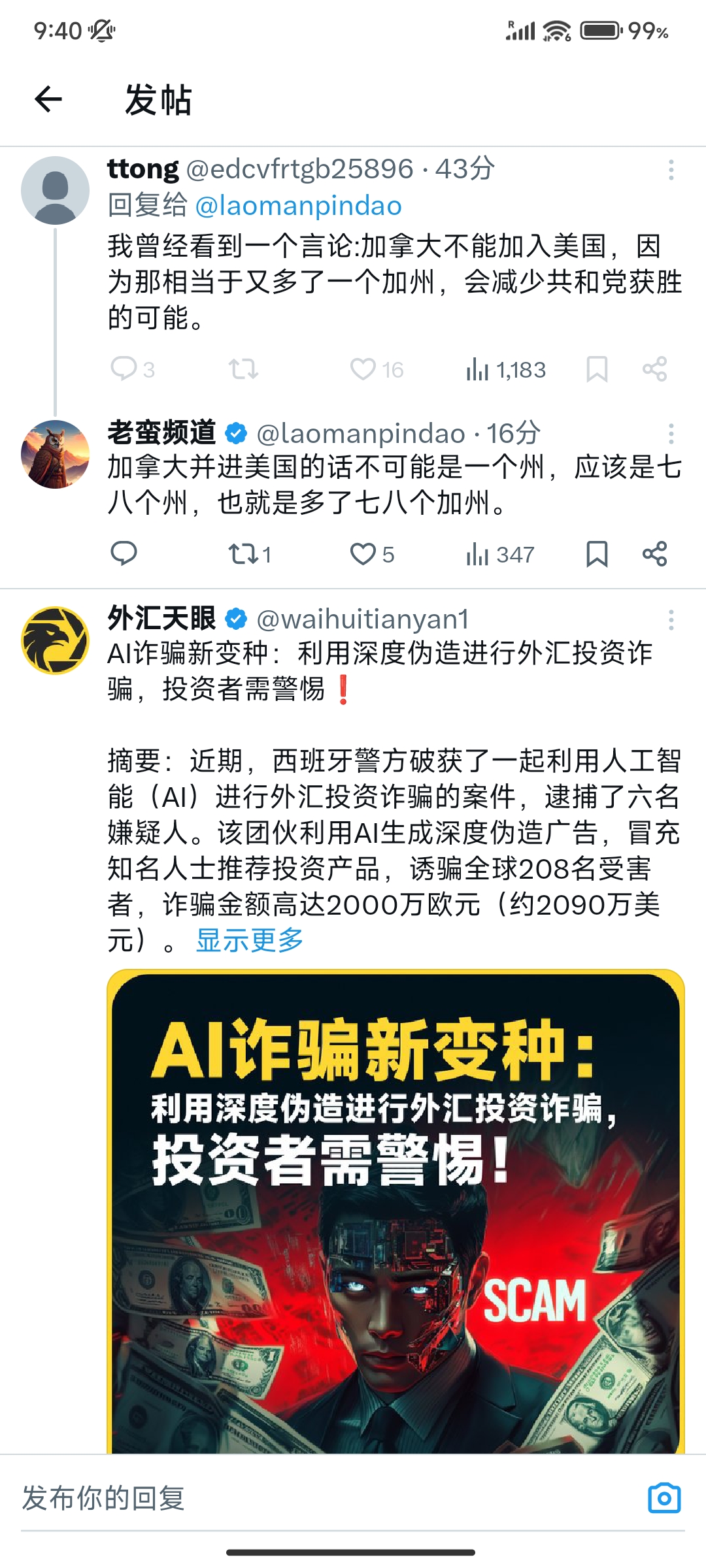The height and width of the screenshot is (1568, 706).
Task: Repost ttong's post
Action: (243, 369)
